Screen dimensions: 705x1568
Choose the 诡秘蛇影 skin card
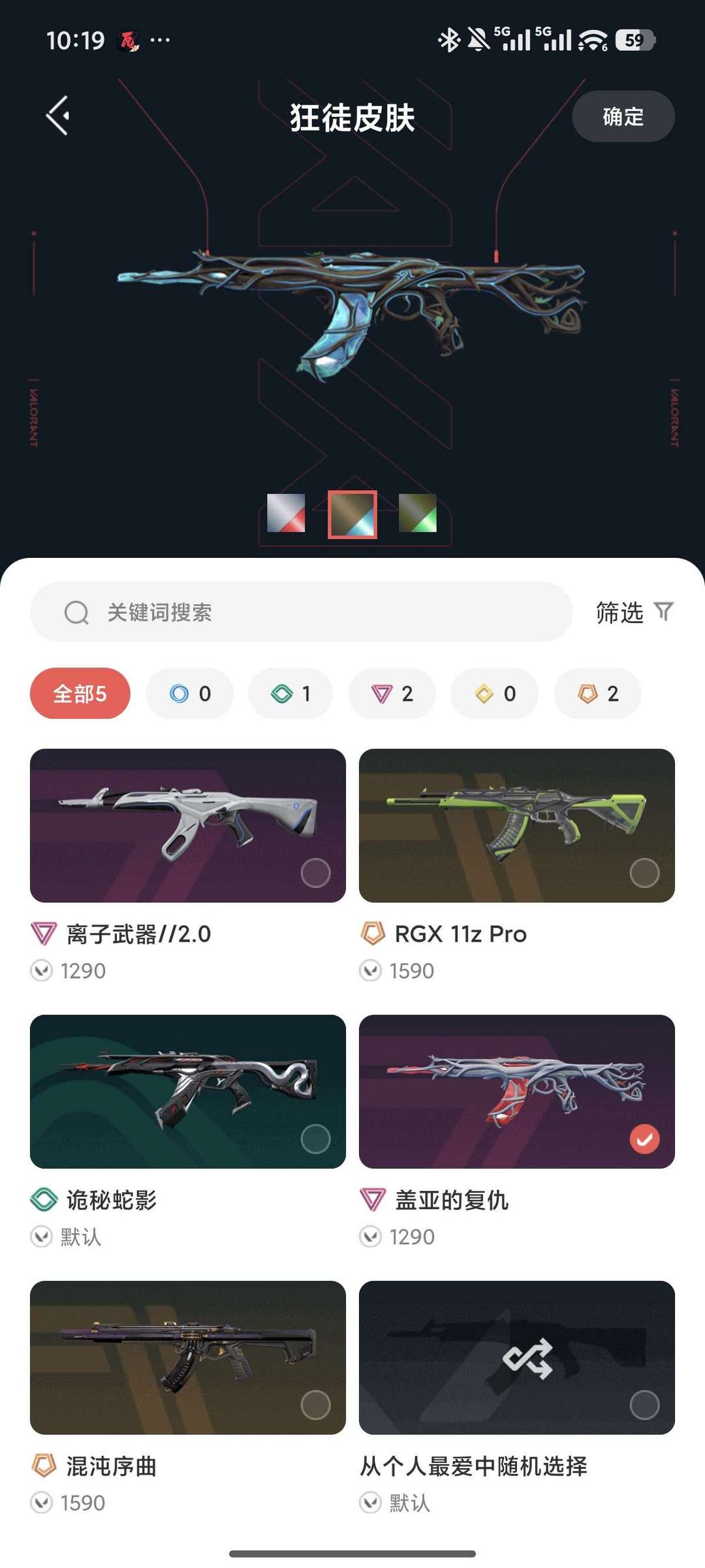[188, 1091]
